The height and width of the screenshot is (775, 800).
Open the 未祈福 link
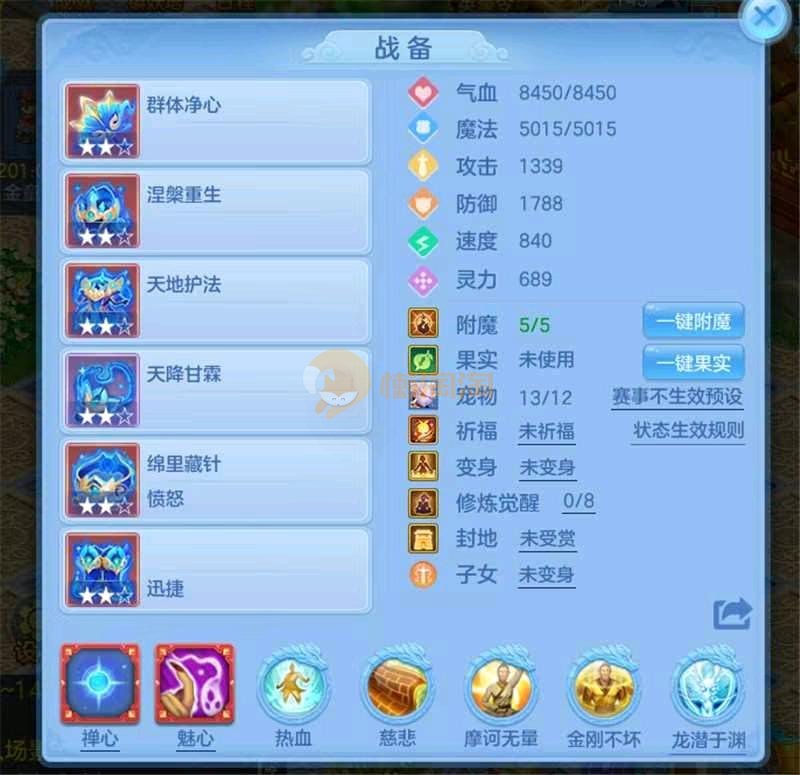click(545, 432)
